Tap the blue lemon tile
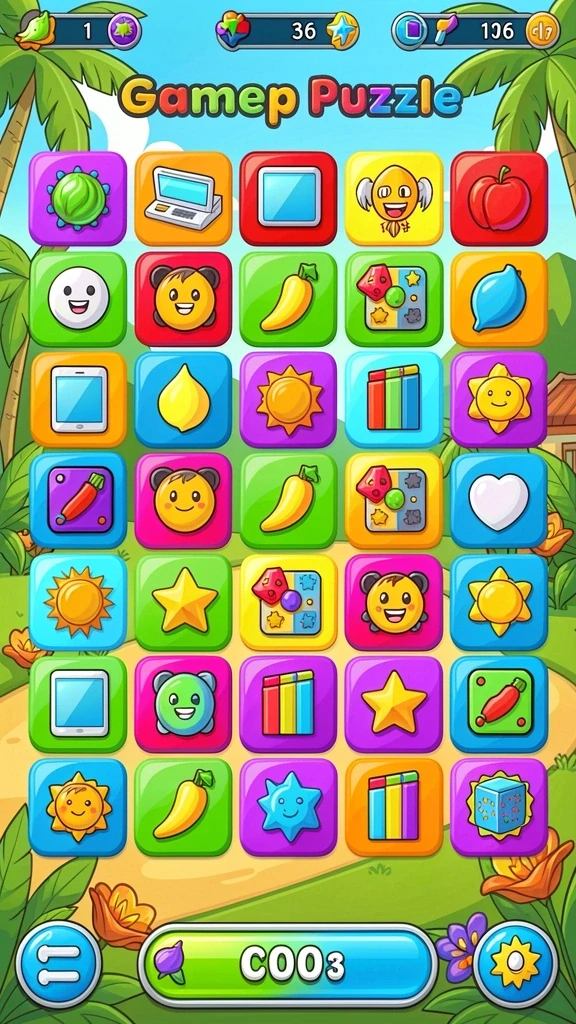 click(x=499, y=299)
